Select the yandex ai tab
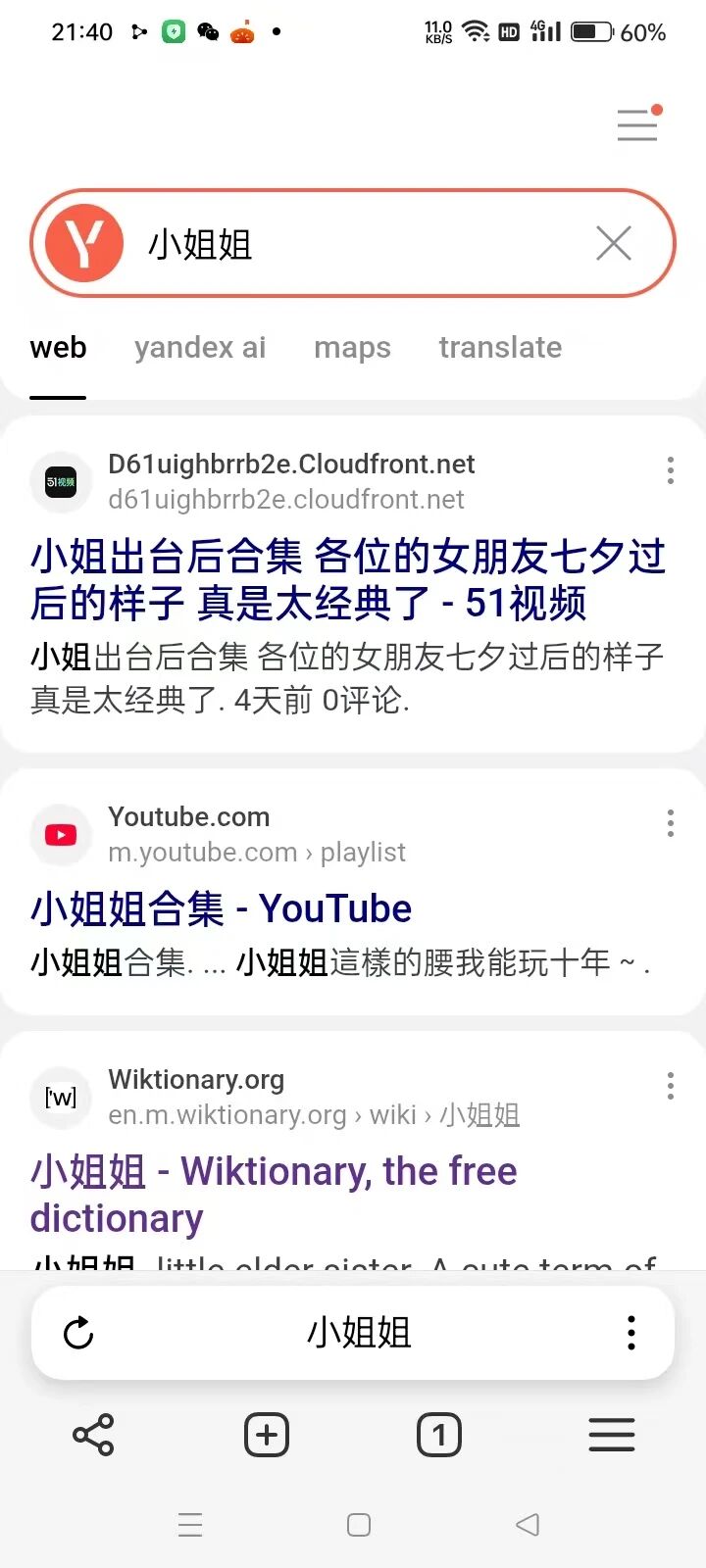Viewport: 706px width, 1568px height. 200,348
